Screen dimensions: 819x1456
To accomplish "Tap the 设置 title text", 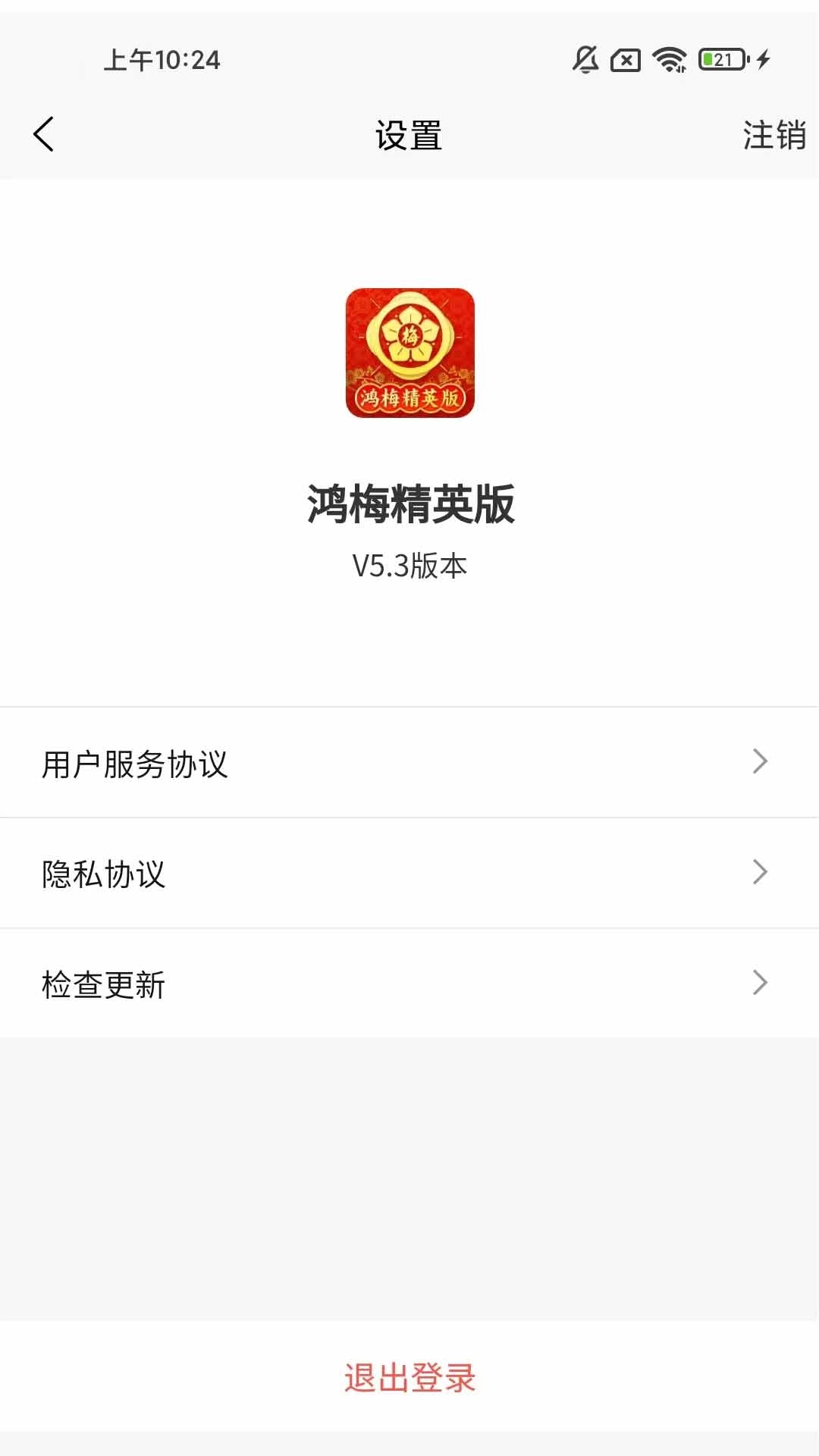I will [x=409, y=135].
